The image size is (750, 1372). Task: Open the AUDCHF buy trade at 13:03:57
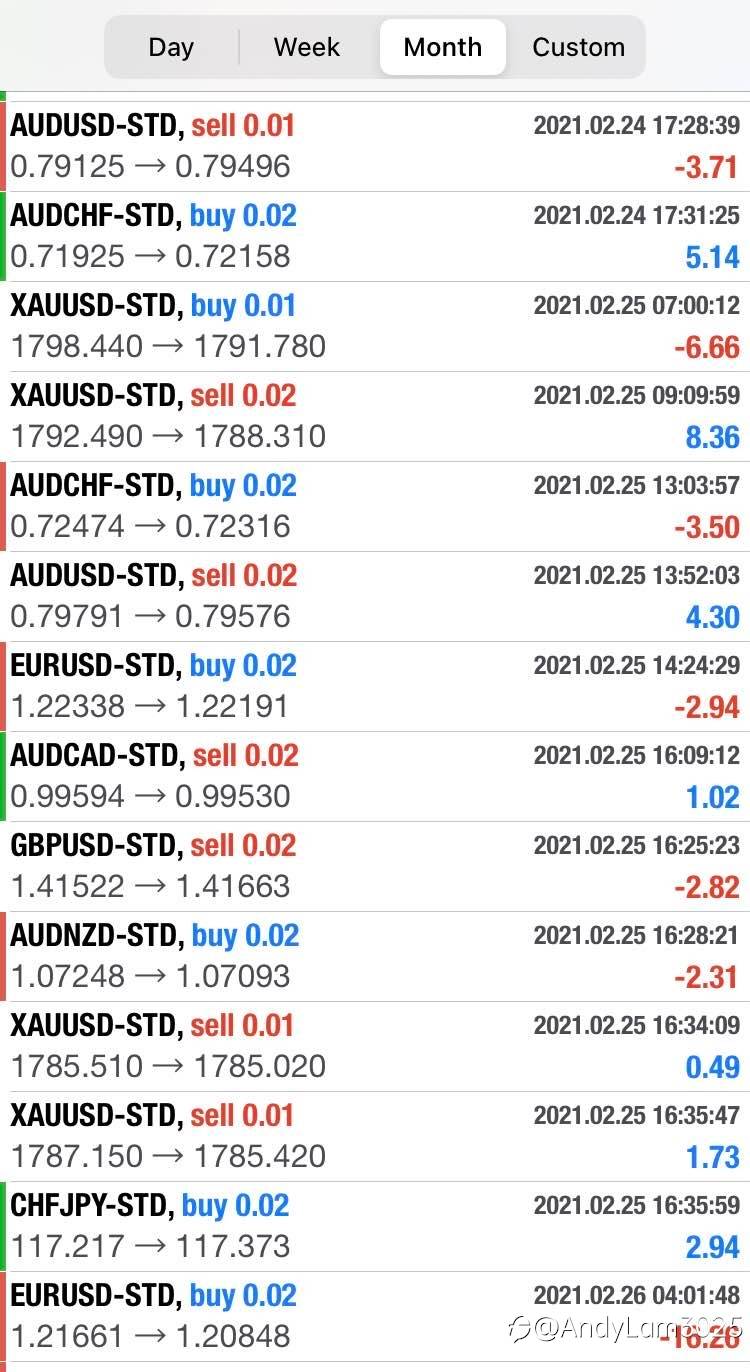point(375,506)
